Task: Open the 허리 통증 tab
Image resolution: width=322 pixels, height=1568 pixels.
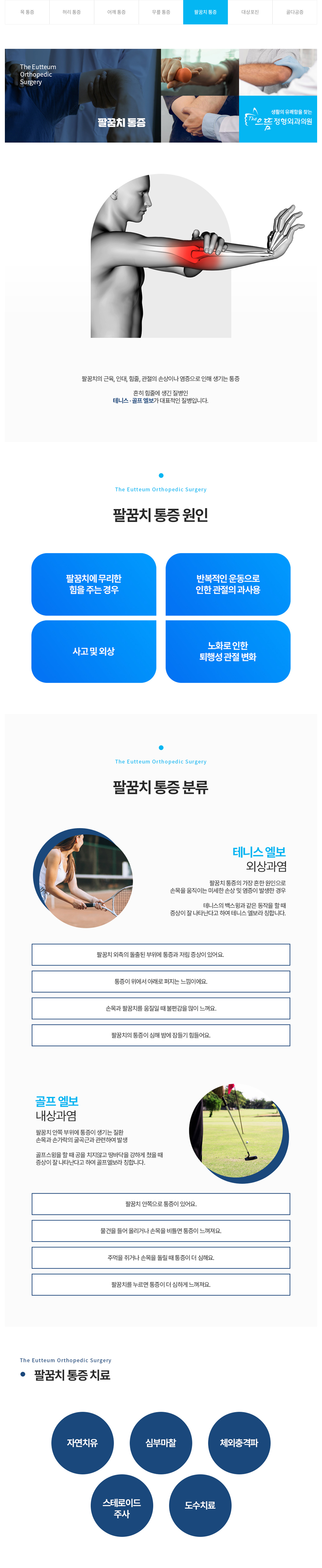Action: pyautogui.click(x=71, y=12)
